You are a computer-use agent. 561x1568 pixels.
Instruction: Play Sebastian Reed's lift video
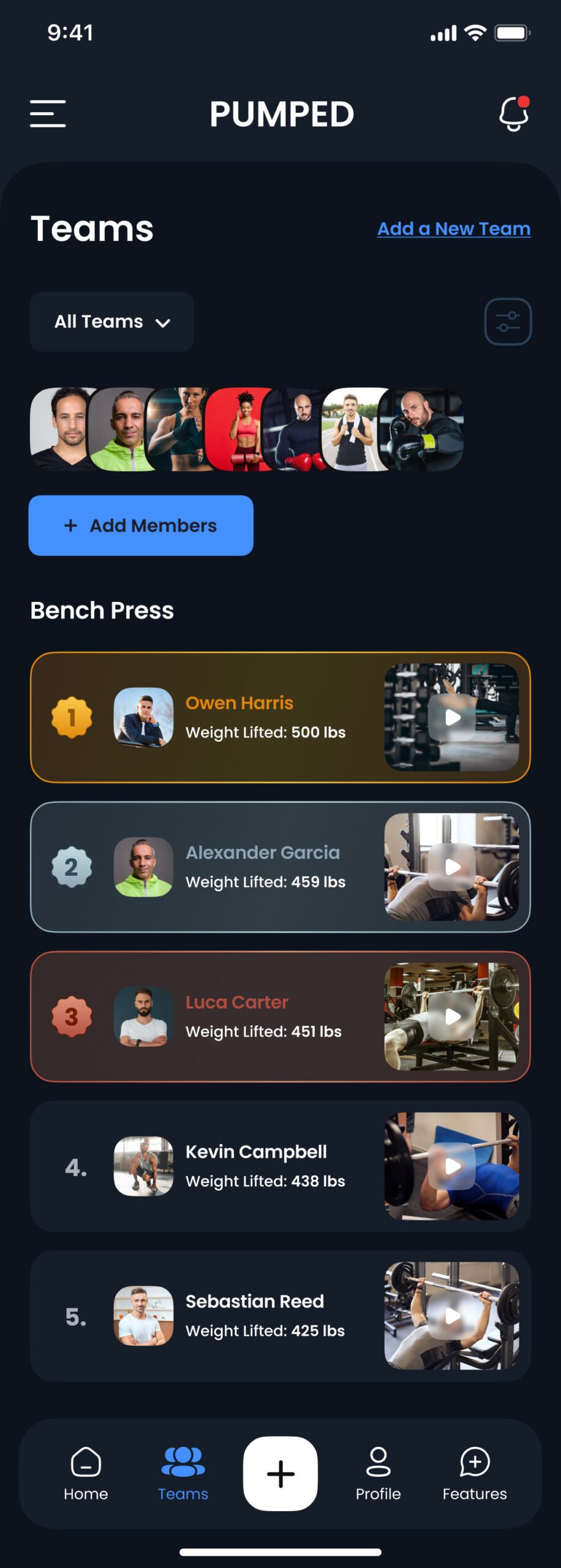point(452,1315)
